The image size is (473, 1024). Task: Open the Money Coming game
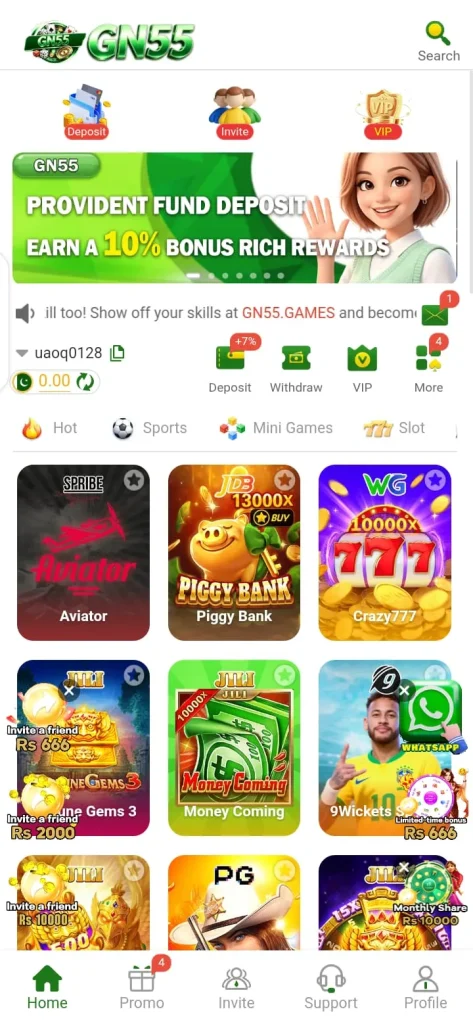point(234,748)
